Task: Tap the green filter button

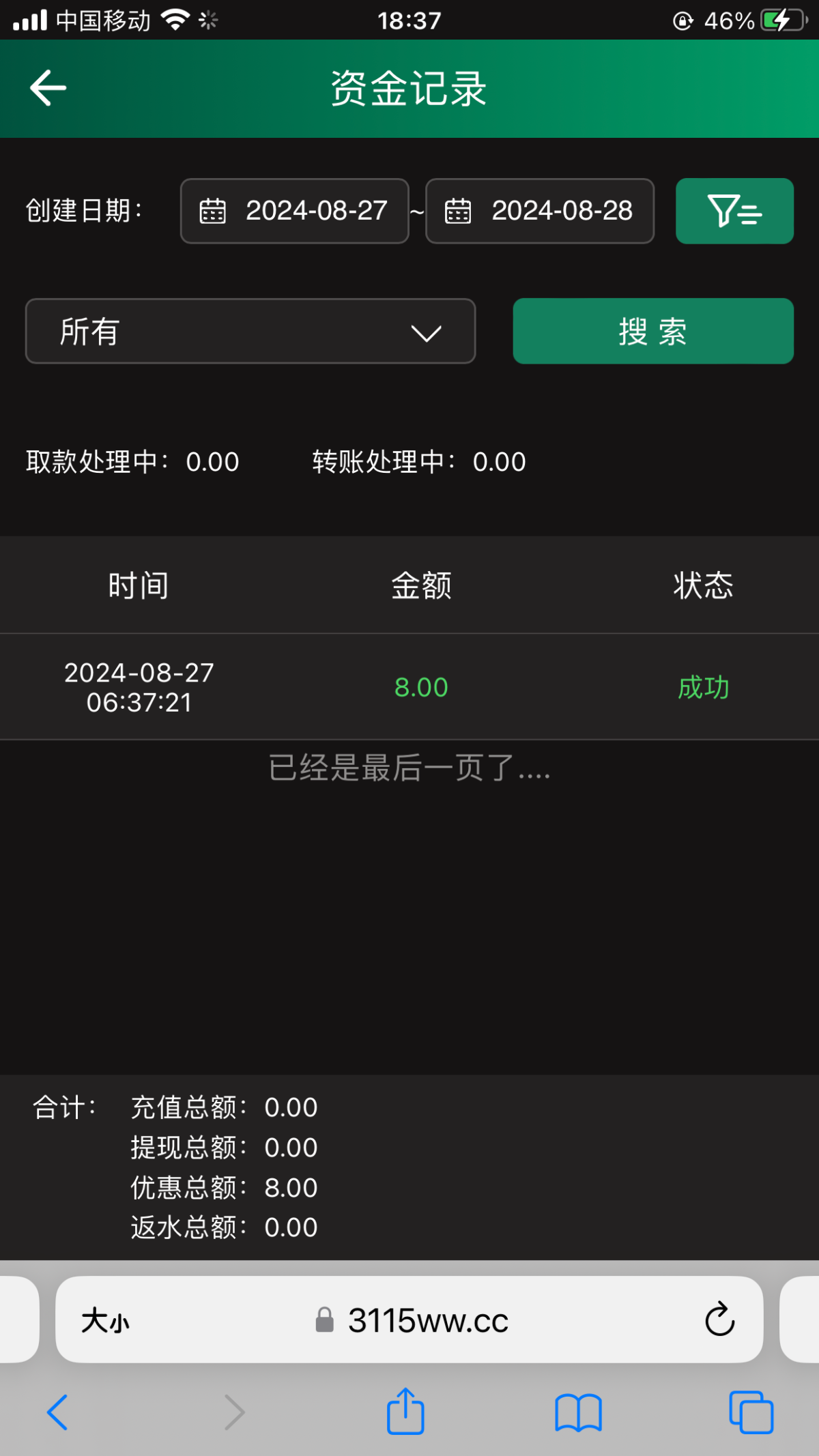Action: point(734,211)
